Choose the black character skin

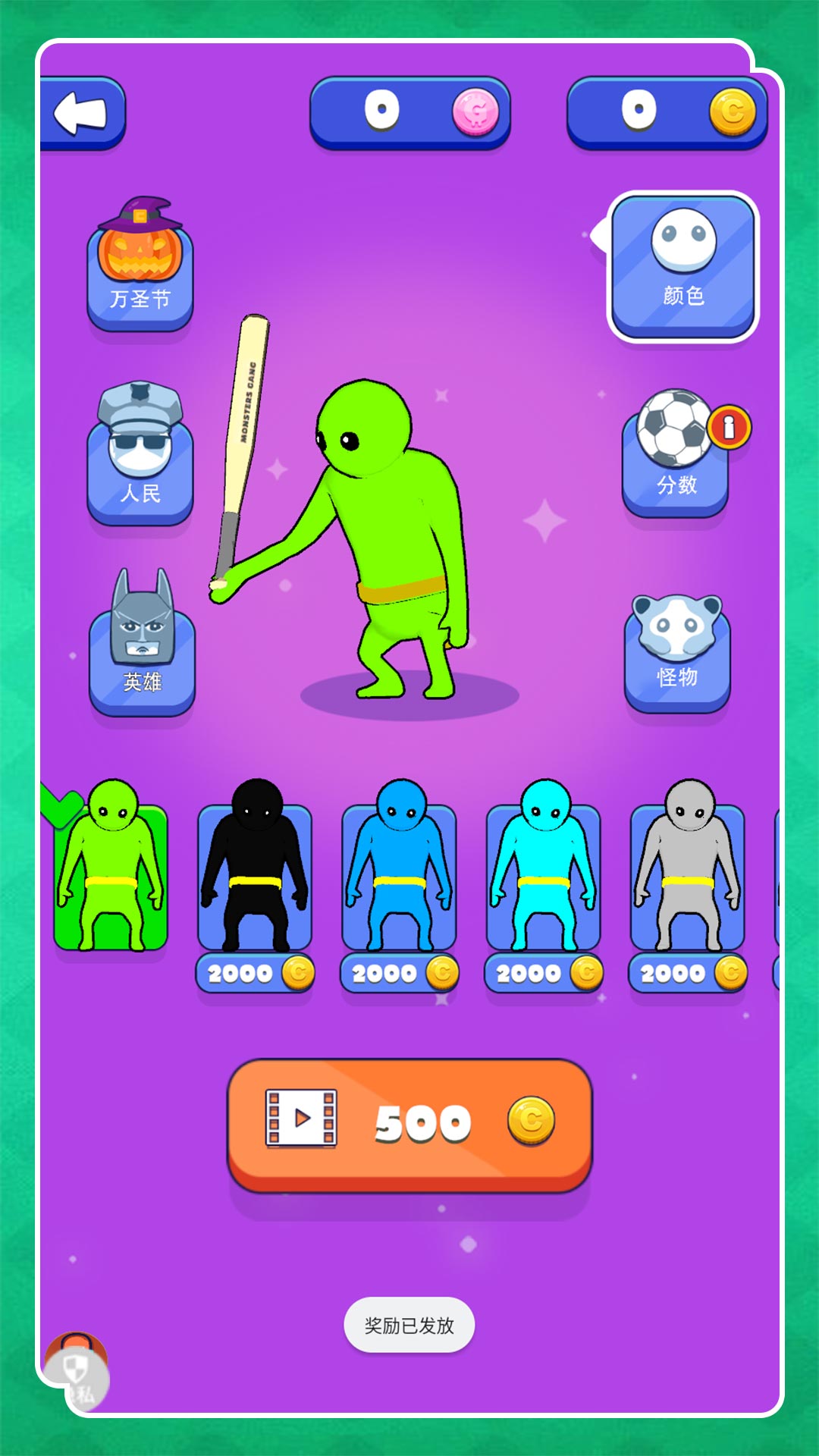[256, 872]
